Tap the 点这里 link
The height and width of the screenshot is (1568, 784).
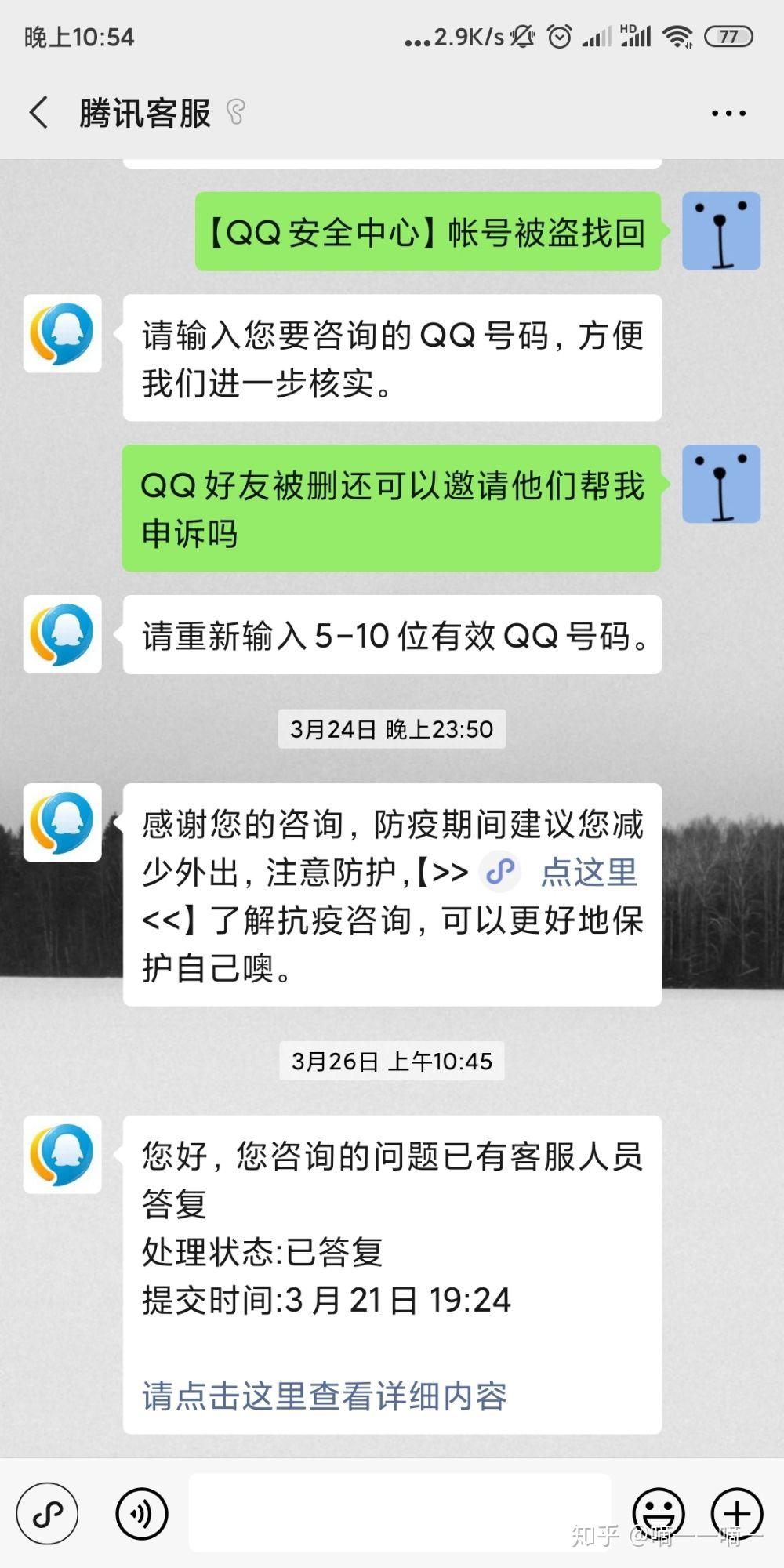click(x=588, y=873)
